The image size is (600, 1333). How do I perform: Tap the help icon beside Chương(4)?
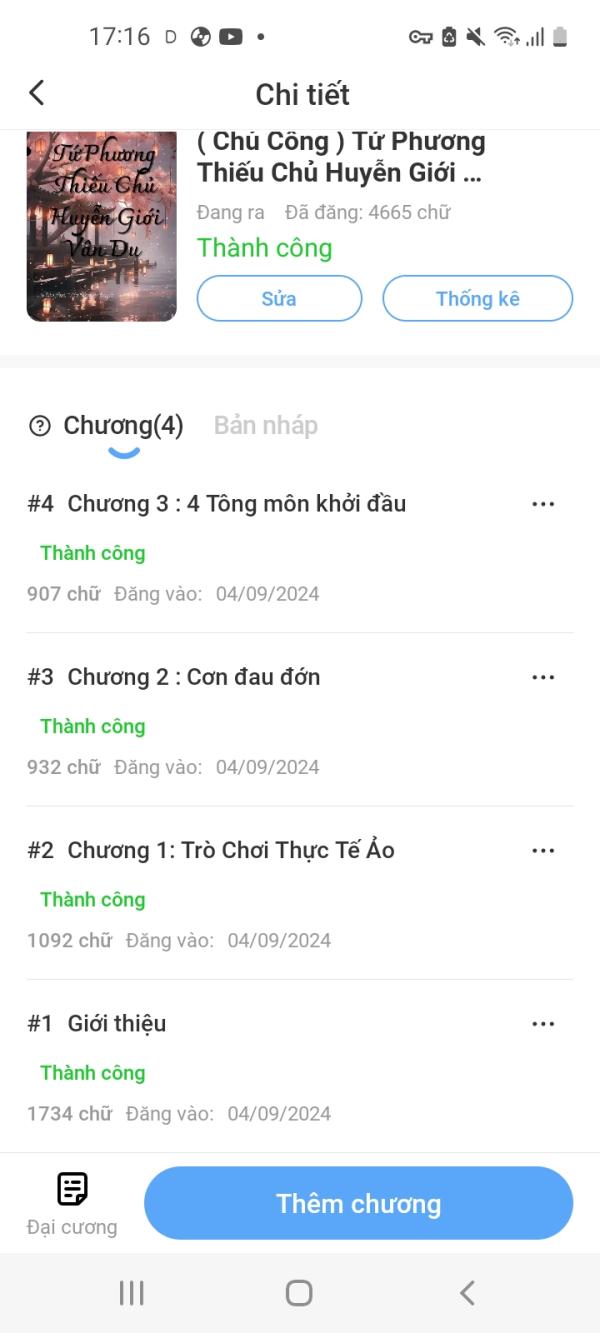click(x=40, y=426)
